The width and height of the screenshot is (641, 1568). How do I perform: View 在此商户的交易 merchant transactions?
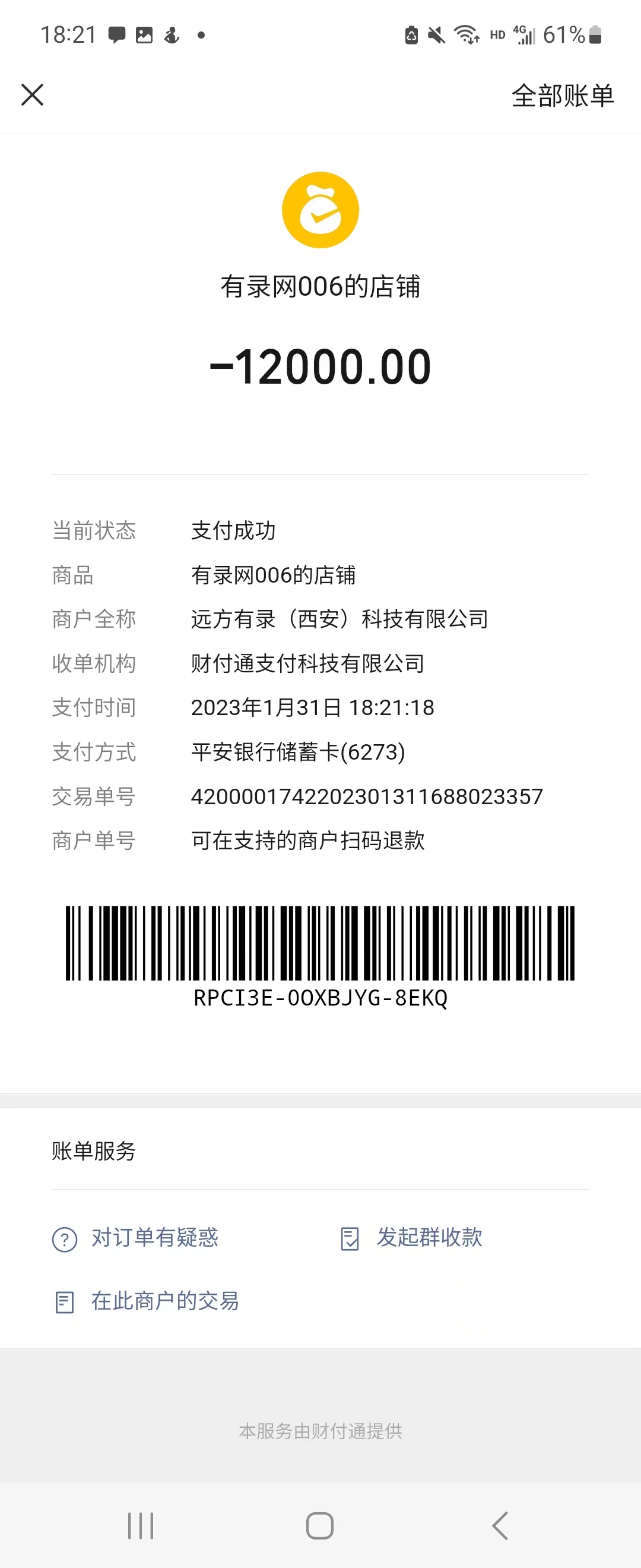[164, 1301]
